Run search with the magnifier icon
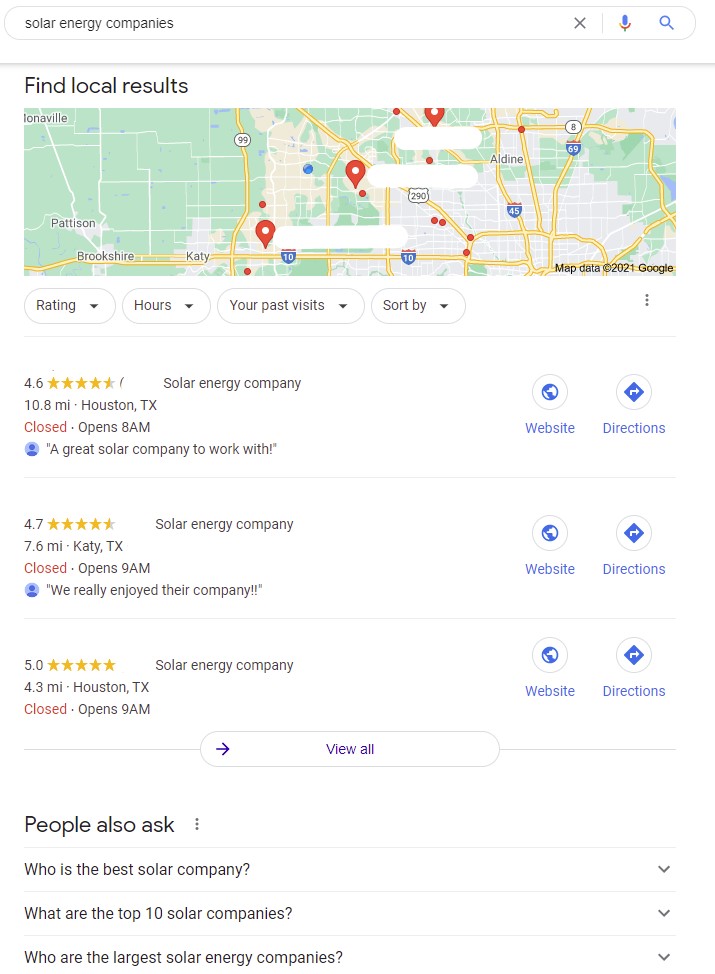The height and width of the screenshot is (974, 715). tap(667, 23)
